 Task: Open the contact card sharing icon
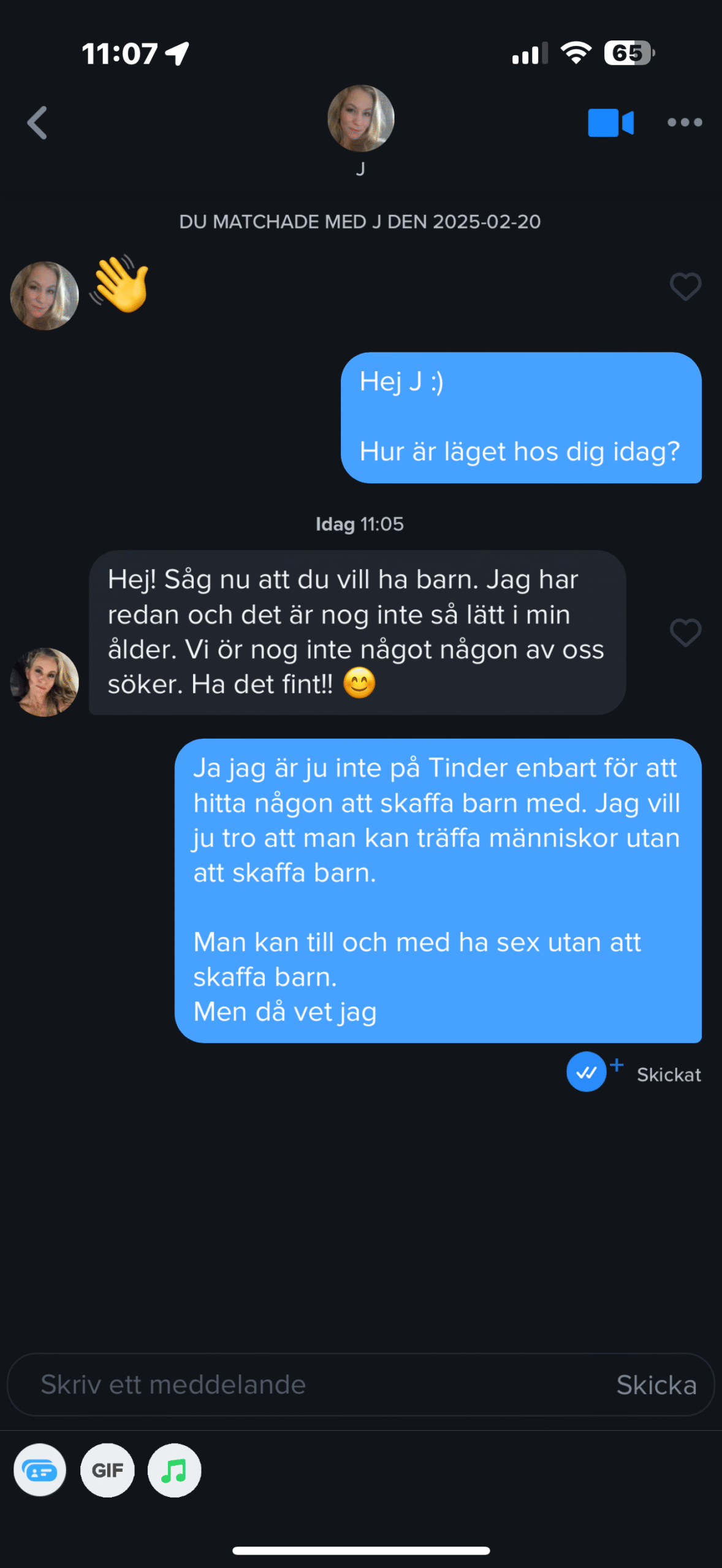tap(40, 1470)
